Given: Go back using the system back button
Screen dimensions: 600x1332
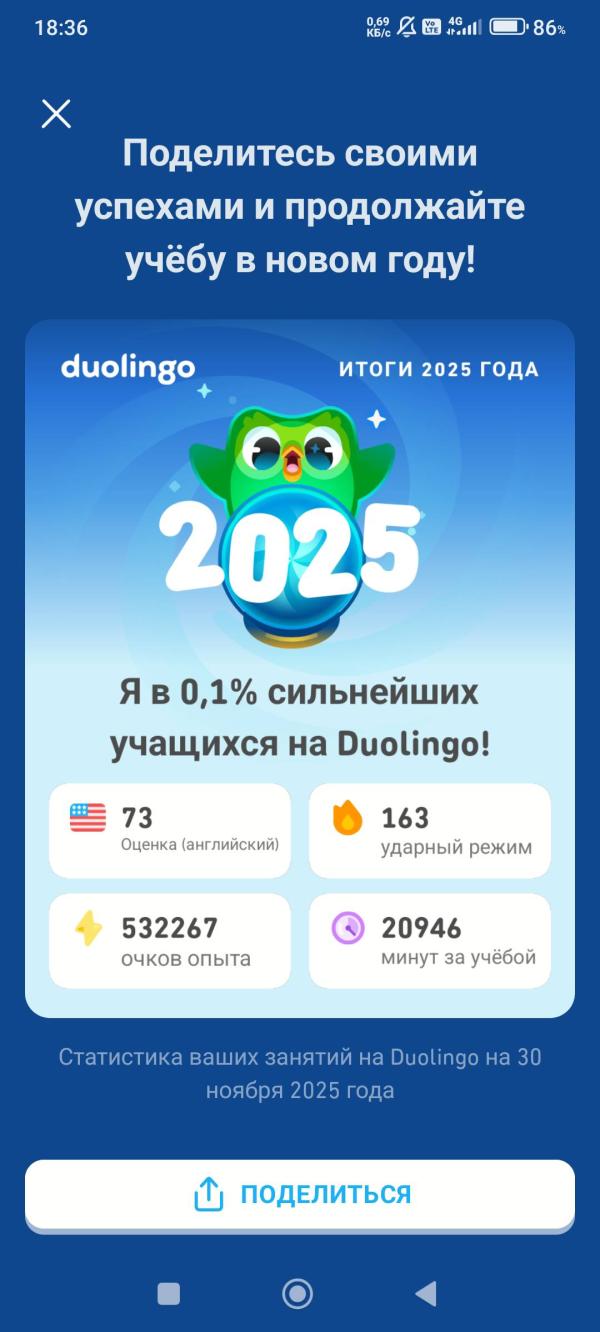Looking at the screenshot, I should pyautogui.click(x=426, y=1294).
